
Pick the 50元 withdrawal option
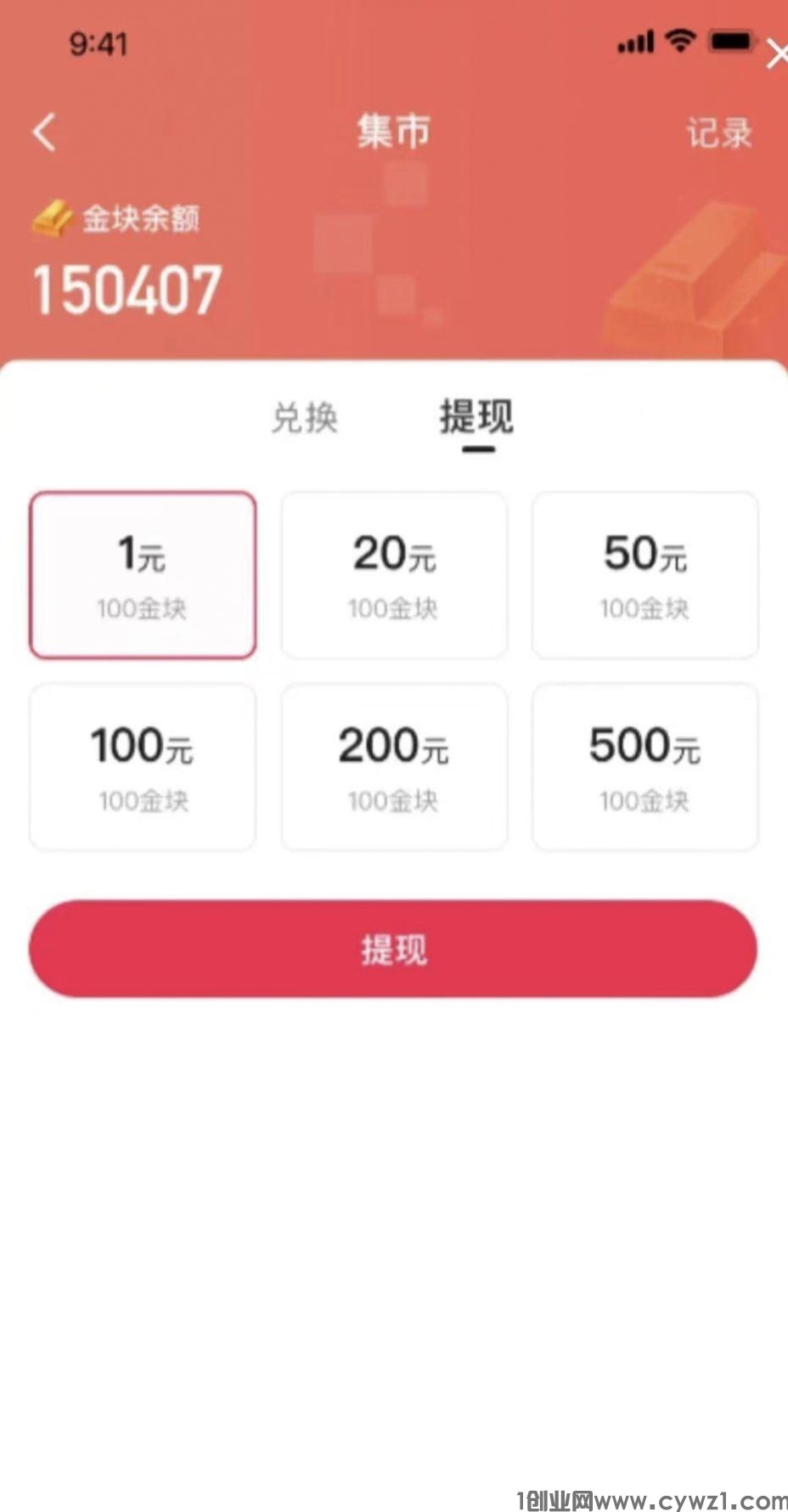click(x=645, y=575)
